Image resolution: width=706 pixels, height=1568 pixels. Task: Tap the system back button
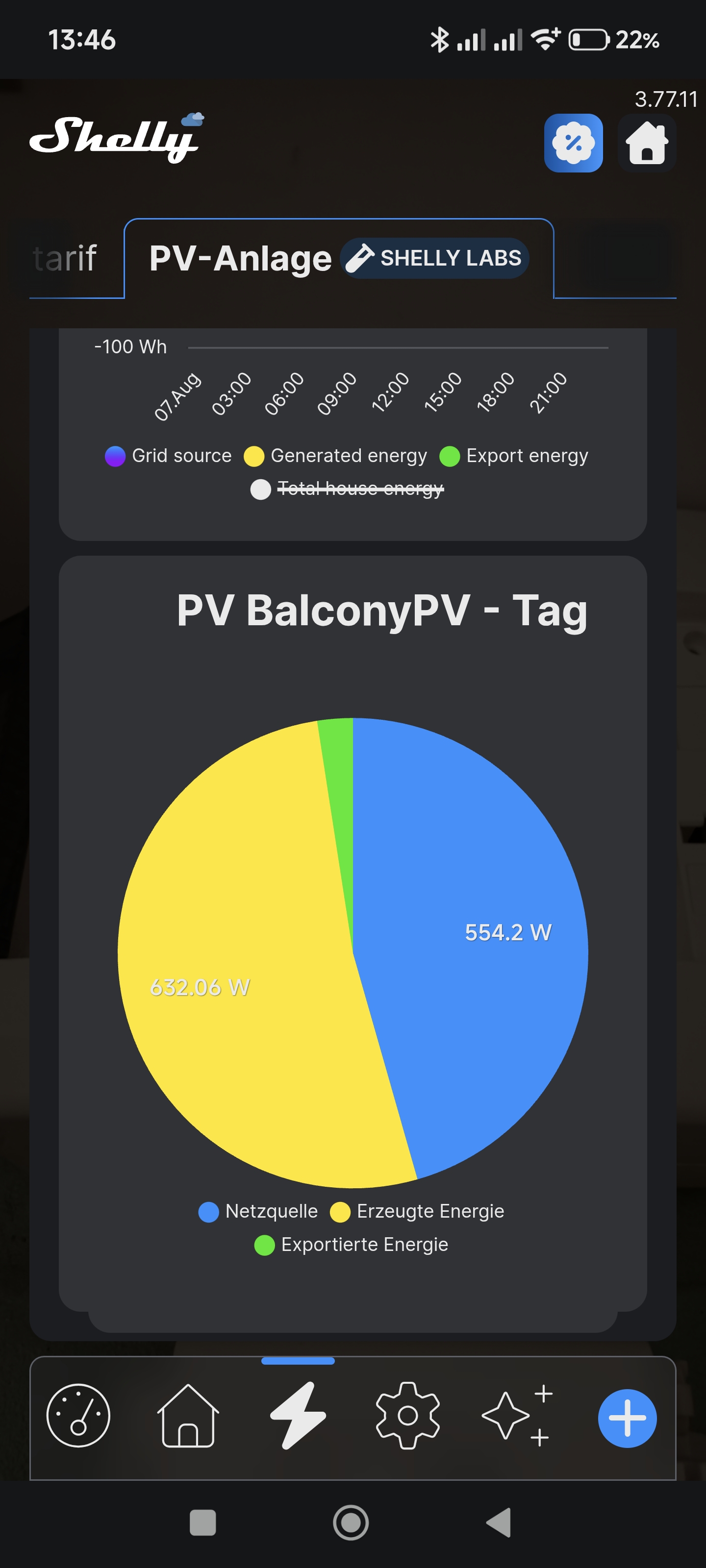499,1523
